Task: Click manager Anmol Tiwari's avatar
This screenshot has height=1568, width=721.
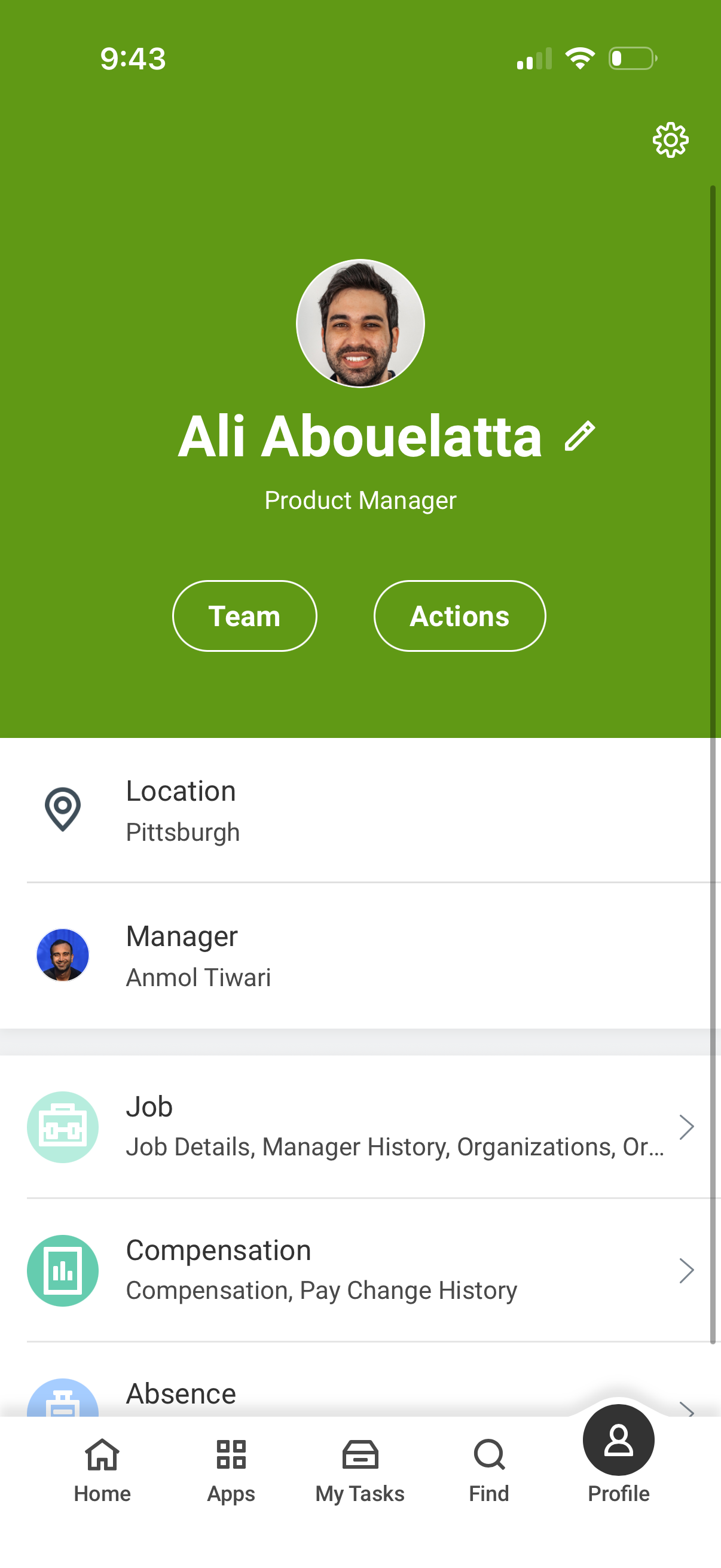Action: (x=63, y=956)
